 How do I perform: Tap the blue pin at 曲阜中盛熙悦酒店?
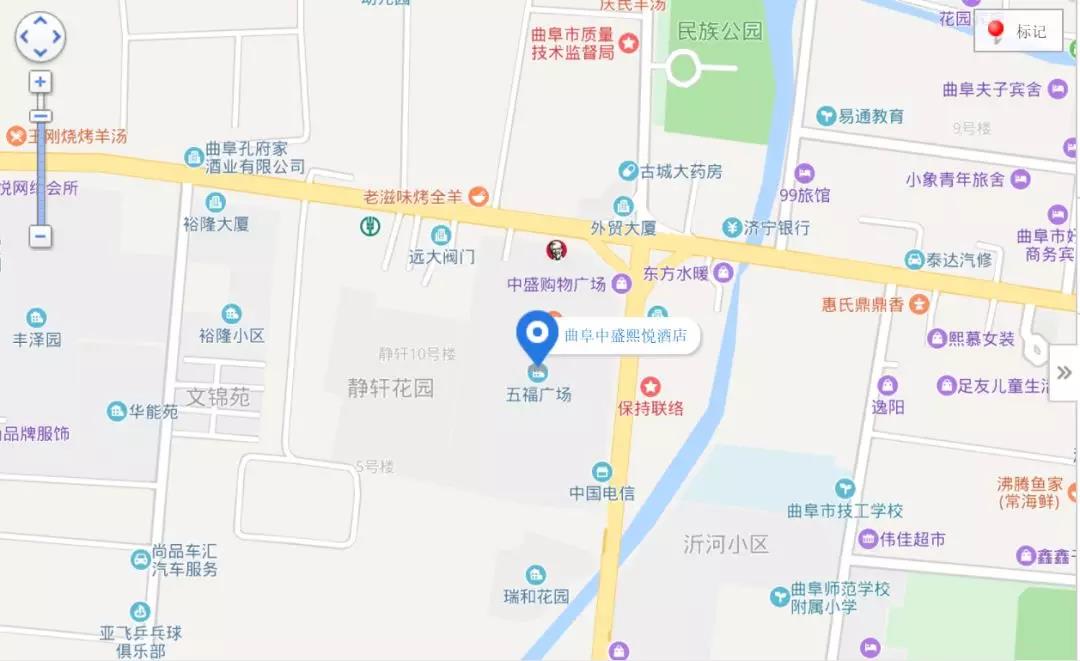[x=537, y=336]
